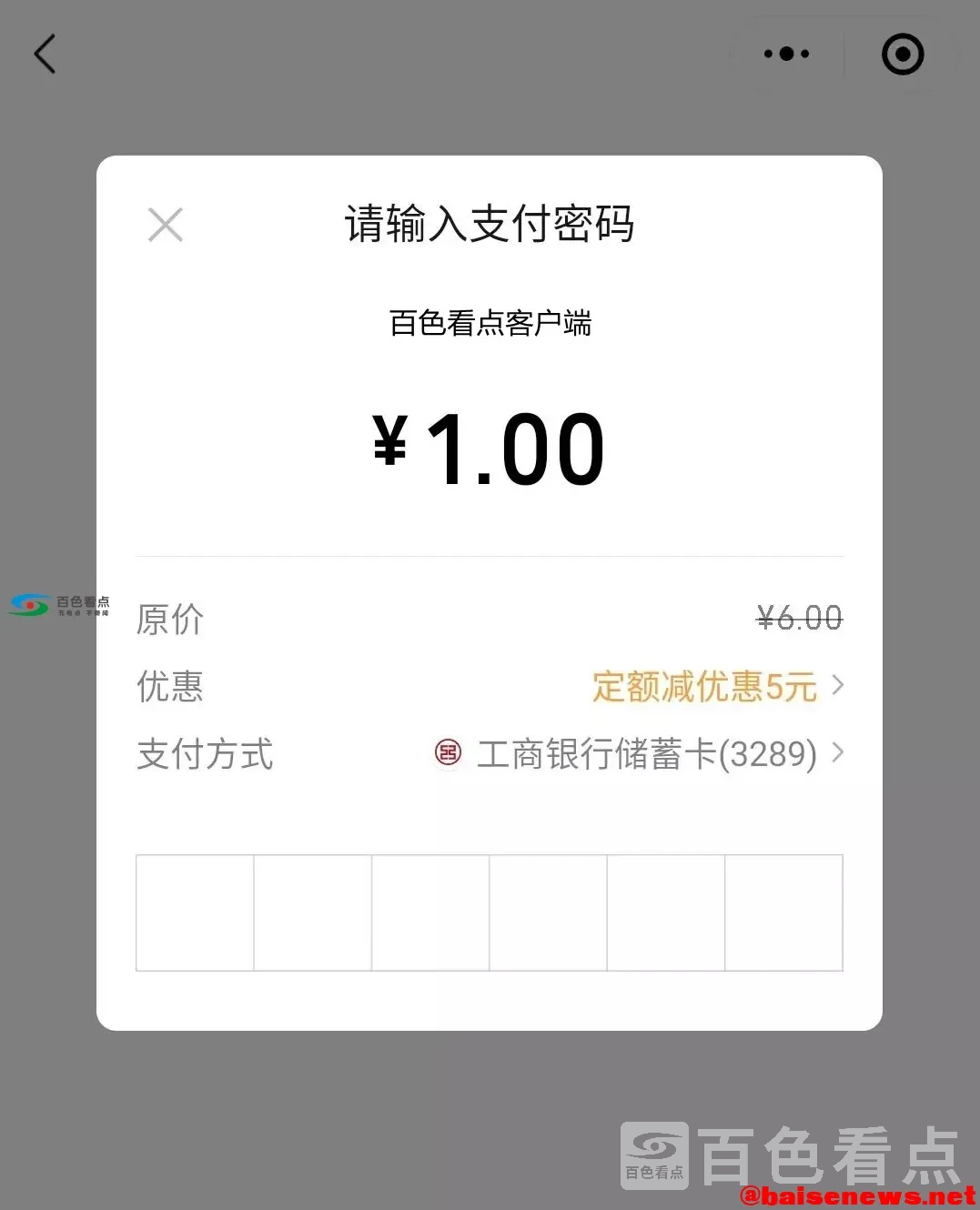
Task: Click the circular mini-program close icon
Action: pyautogui.click(x=902, y=54)
